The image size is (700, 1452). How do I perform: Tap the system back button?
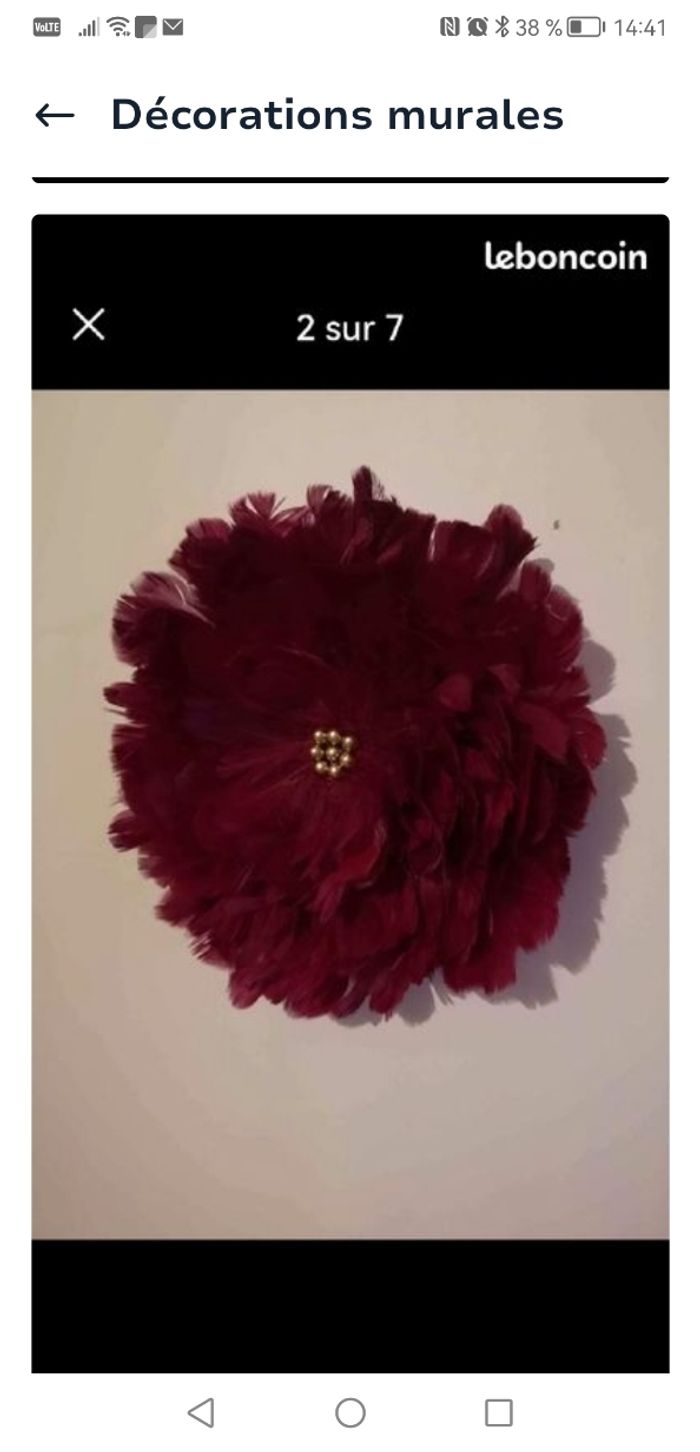pos(201,1412)
